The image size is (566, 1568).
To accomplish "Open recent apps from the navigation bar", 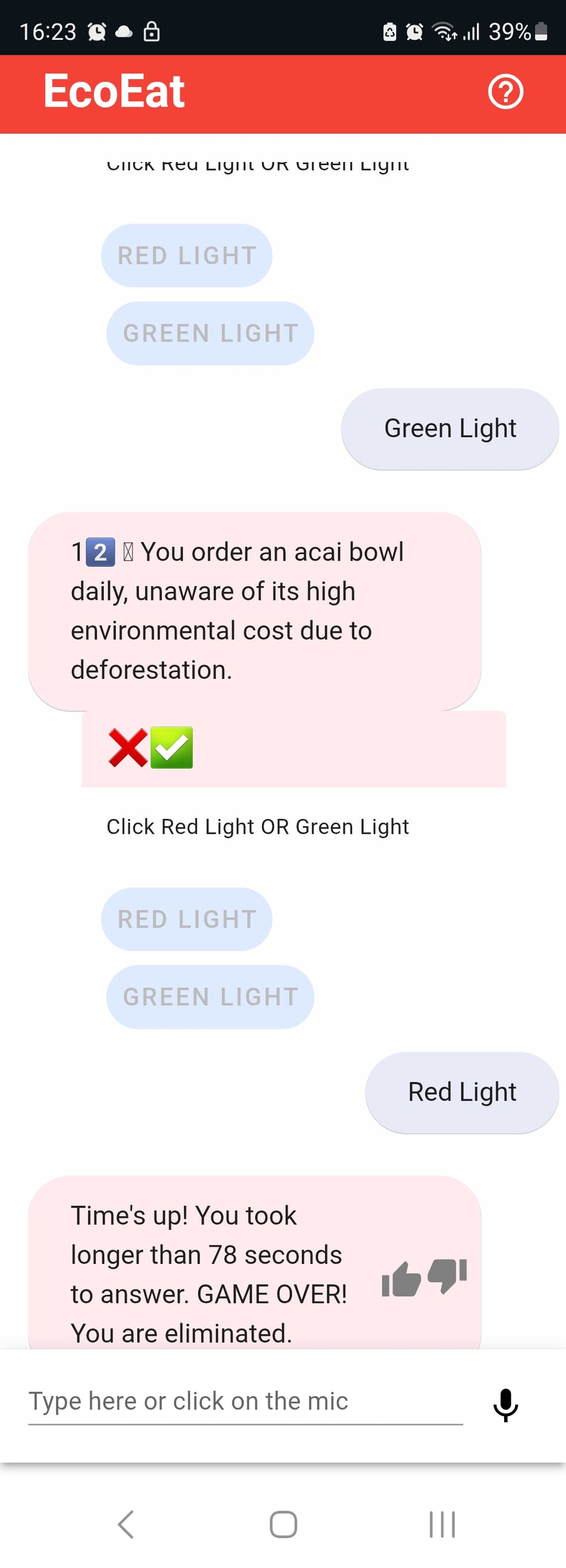I will point(442,1524).
